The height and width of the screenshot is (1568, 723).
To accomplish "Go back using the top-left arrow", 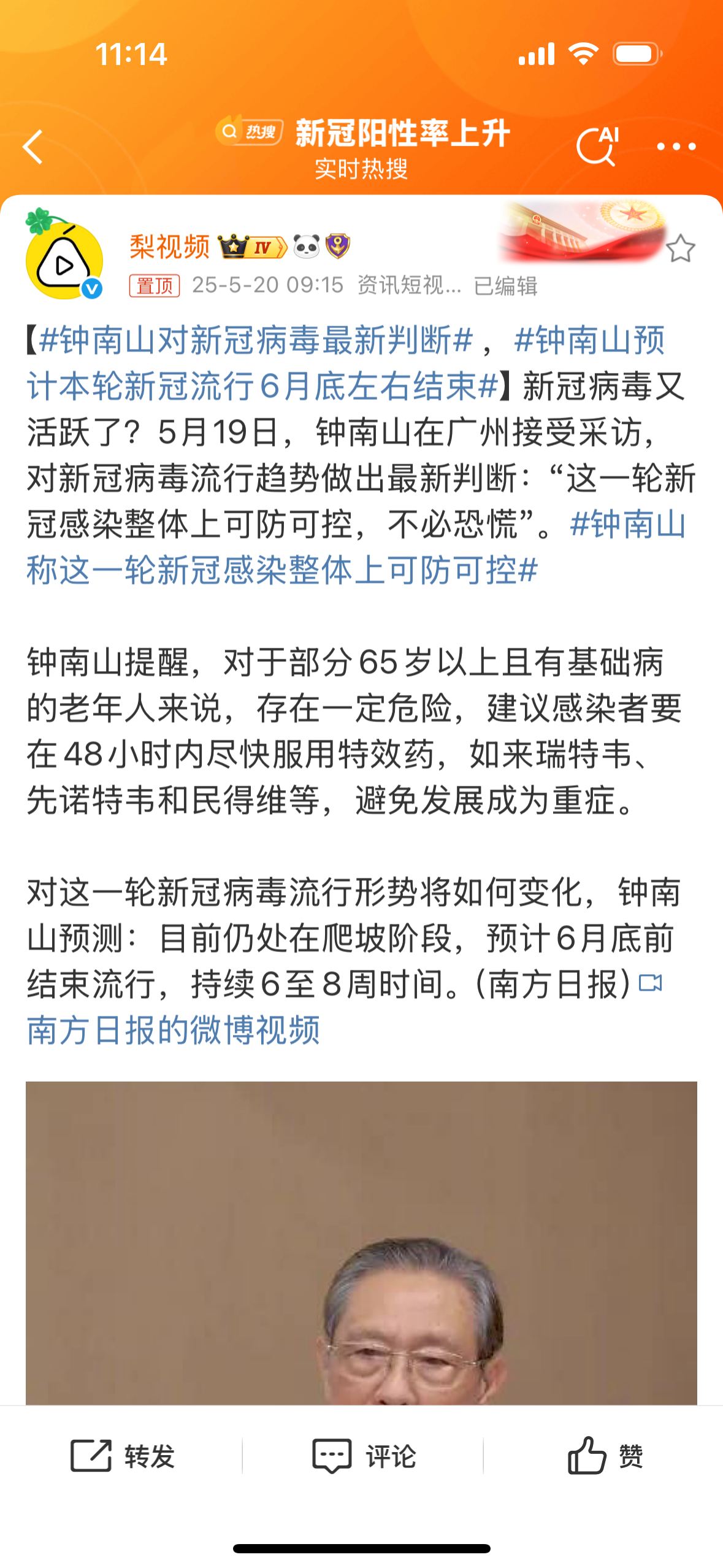I will point(33,147).
